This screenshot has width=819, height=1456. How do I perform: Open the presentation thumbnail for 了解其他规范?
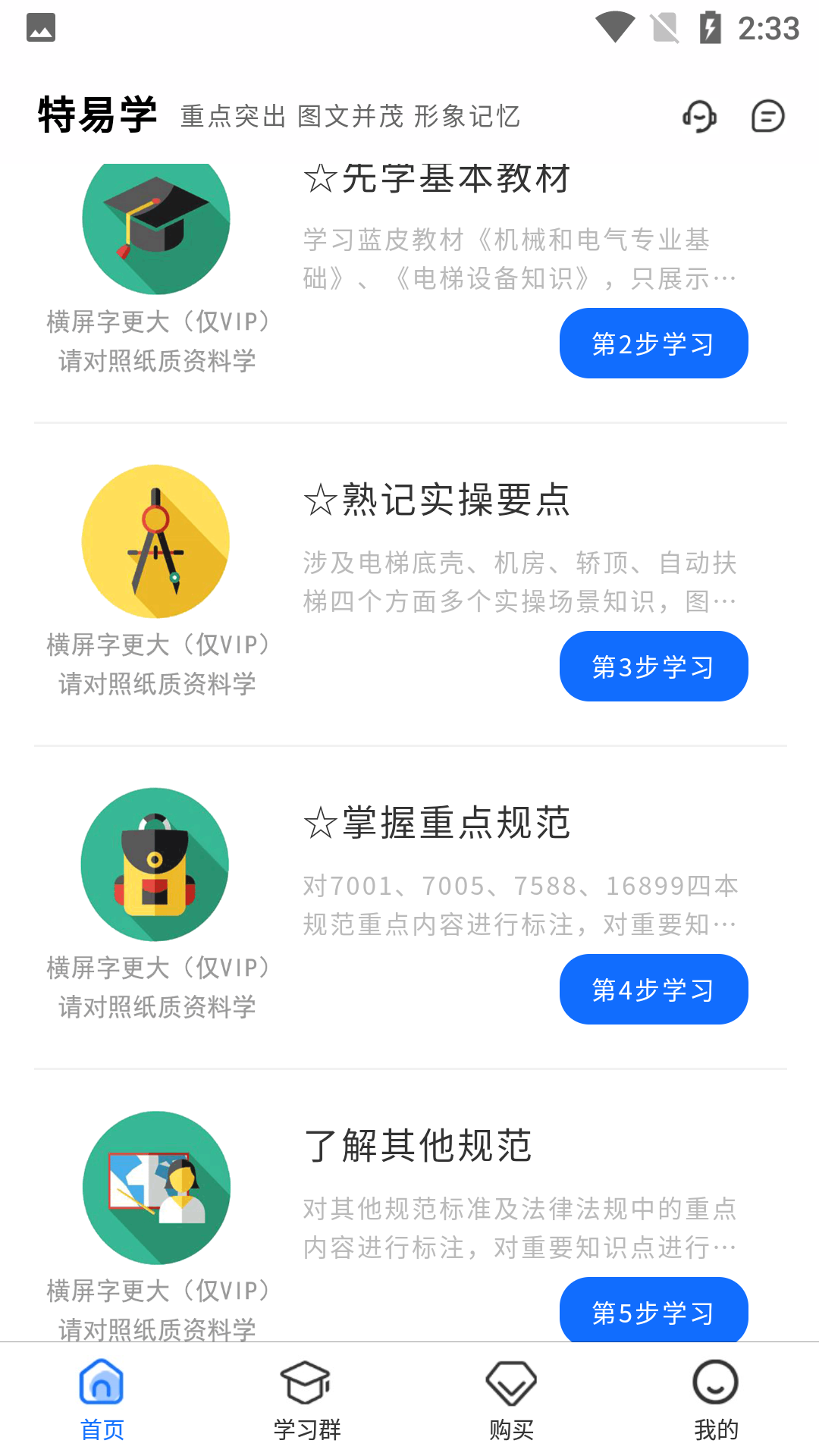point(155,1188)
